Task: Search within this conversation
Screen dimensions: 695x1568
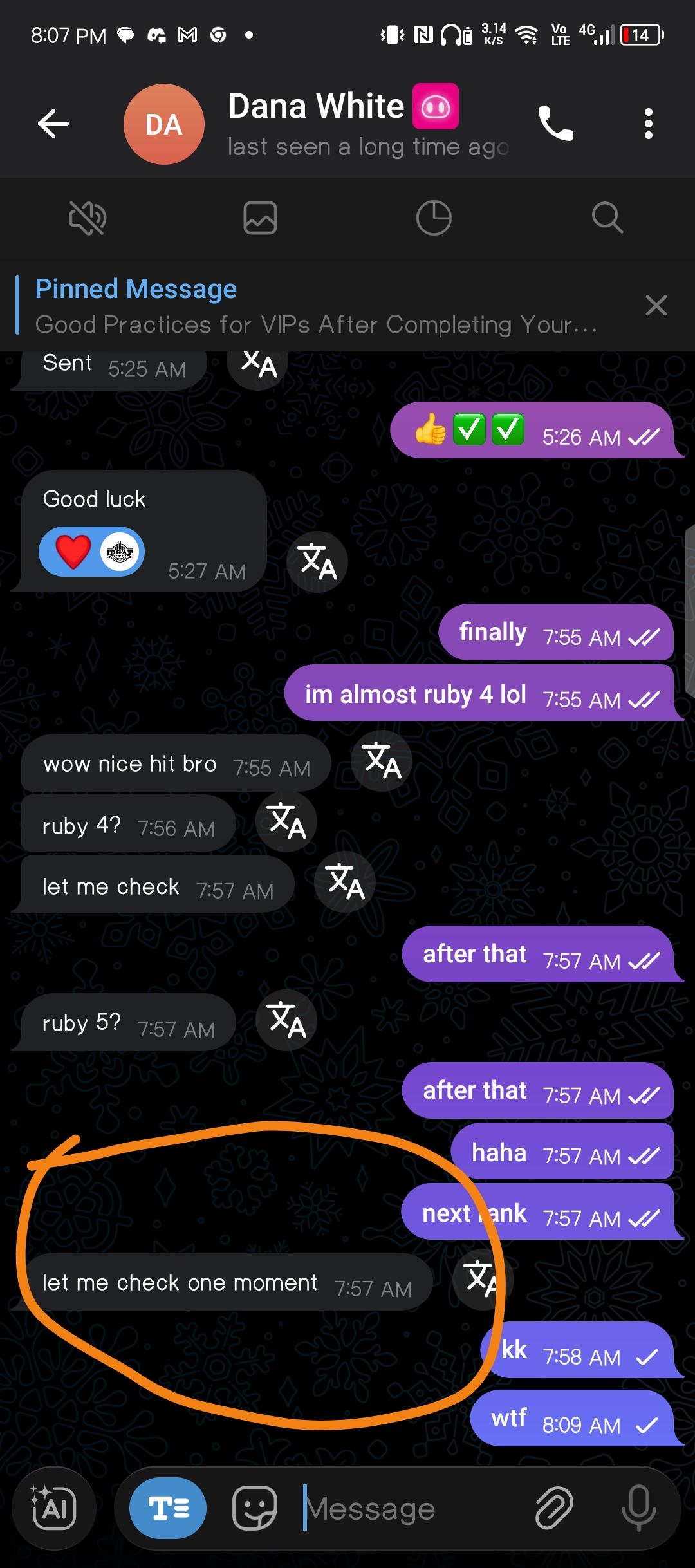Action: click(x=607, y=218)
